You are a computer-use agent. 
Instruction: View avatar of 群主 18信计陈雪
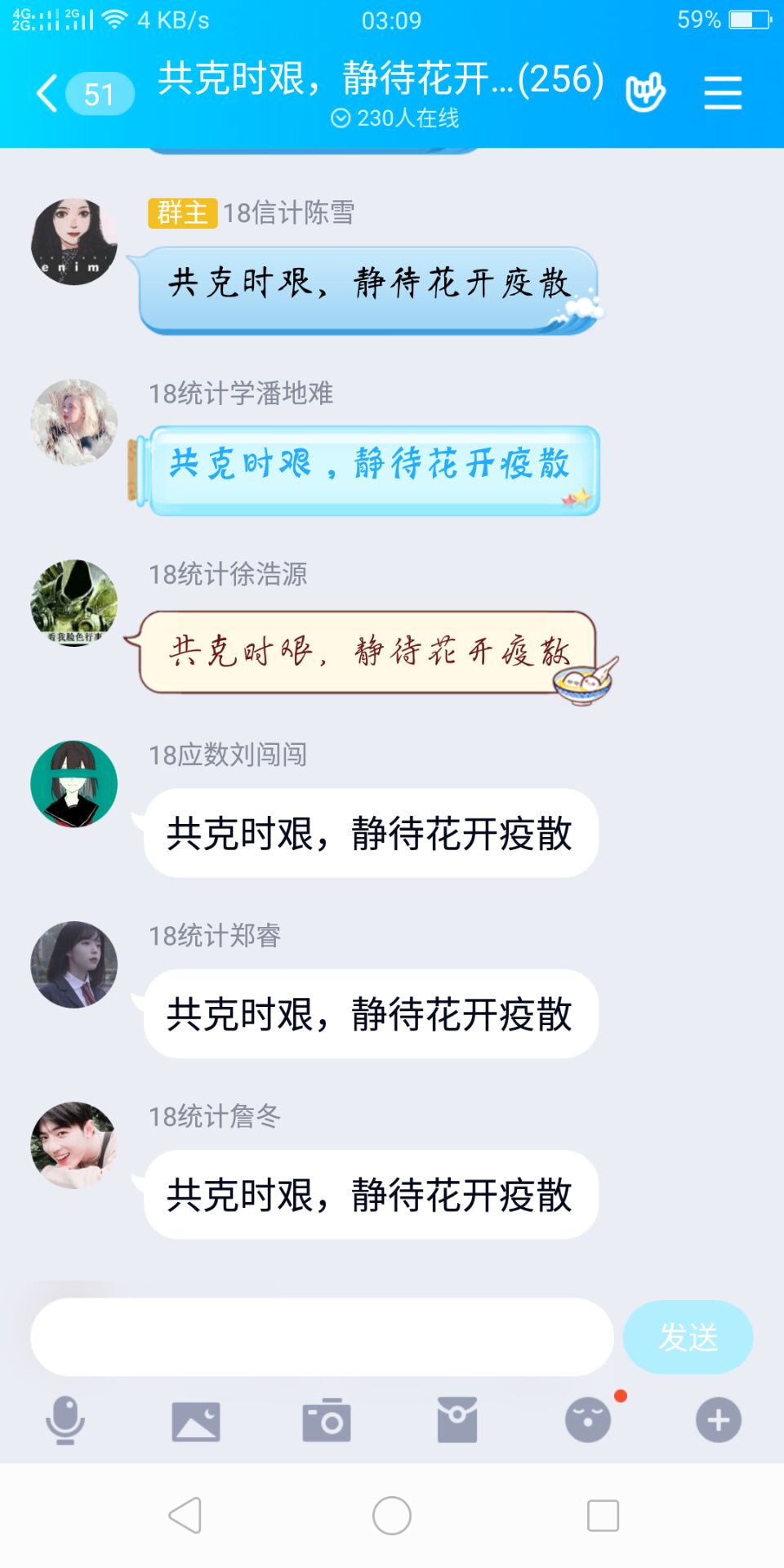(x=74, y=242)
